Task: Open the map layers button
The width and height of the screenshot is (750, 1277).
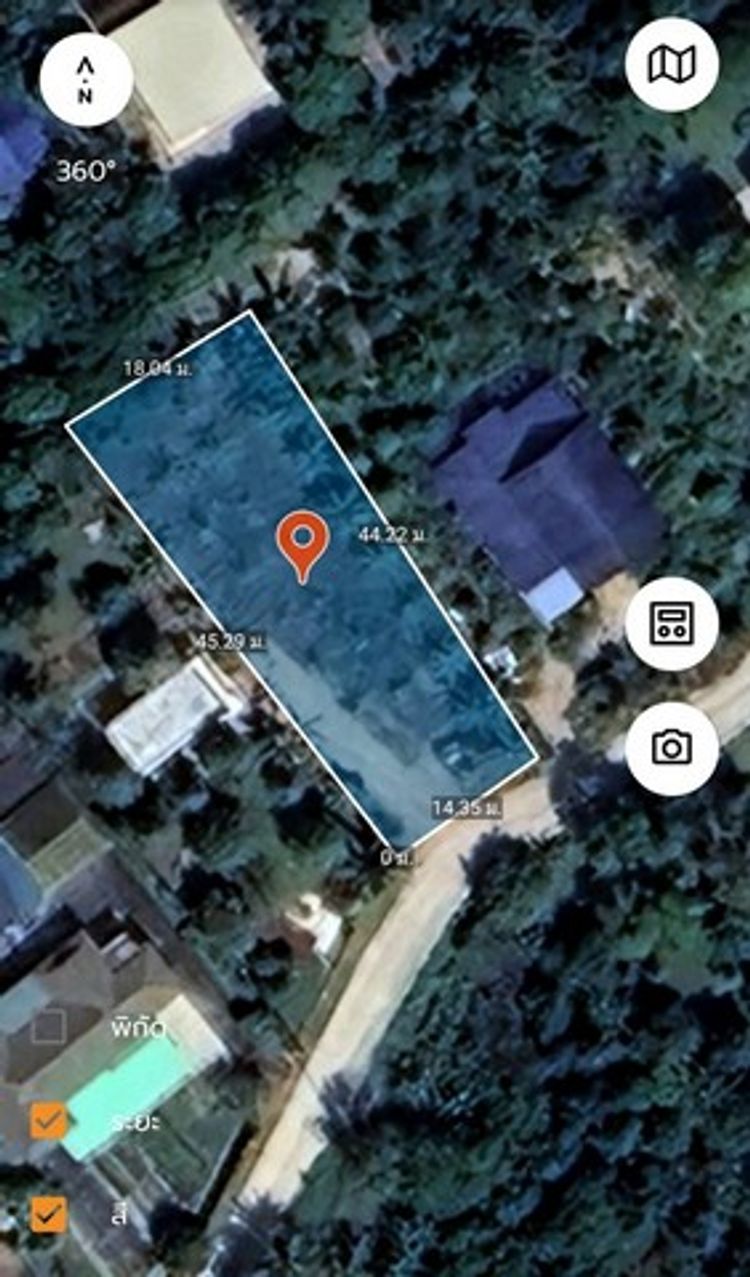Action: point(672,65)
